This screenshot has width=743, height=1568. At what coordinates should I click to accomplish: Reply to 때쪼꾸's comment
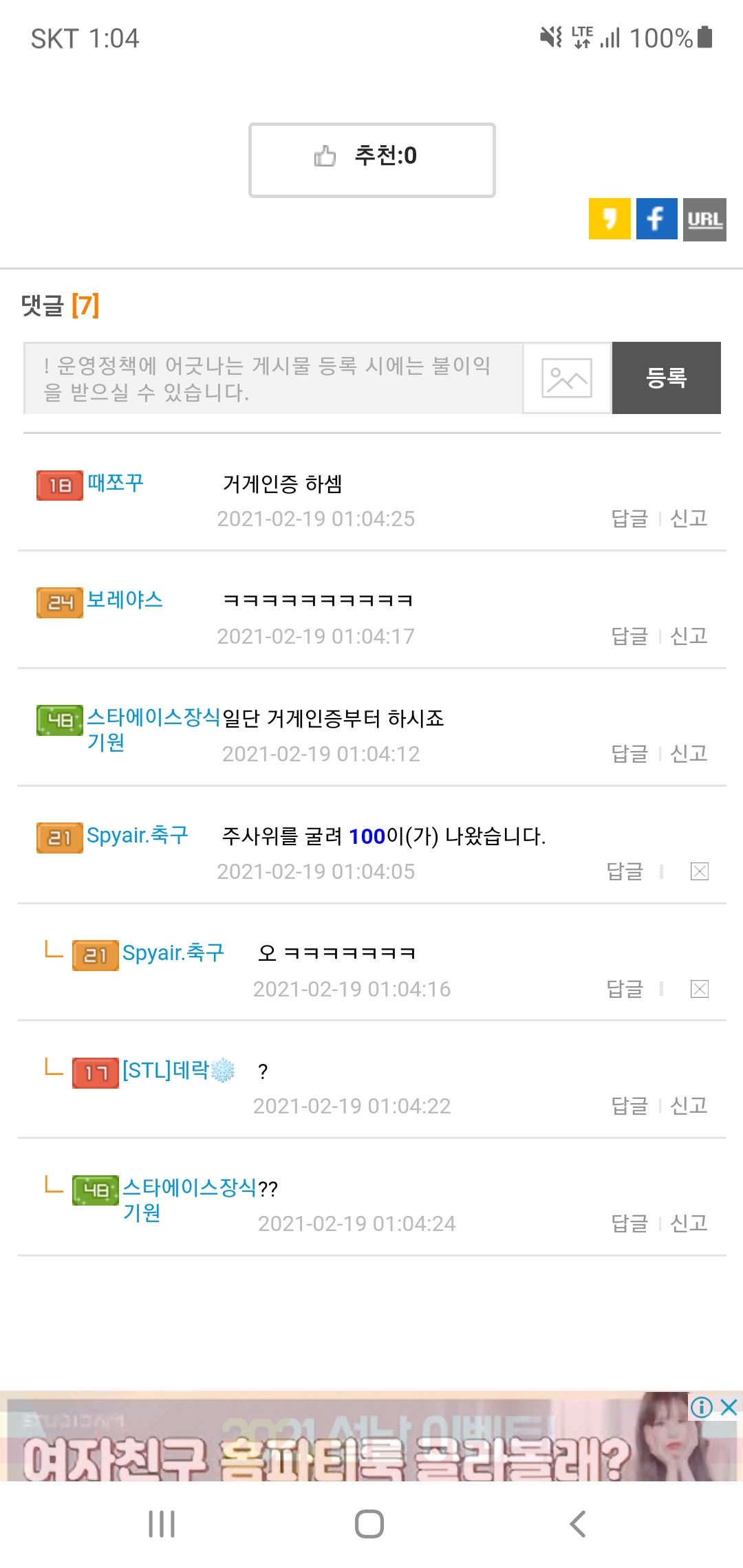pos(629,519)
